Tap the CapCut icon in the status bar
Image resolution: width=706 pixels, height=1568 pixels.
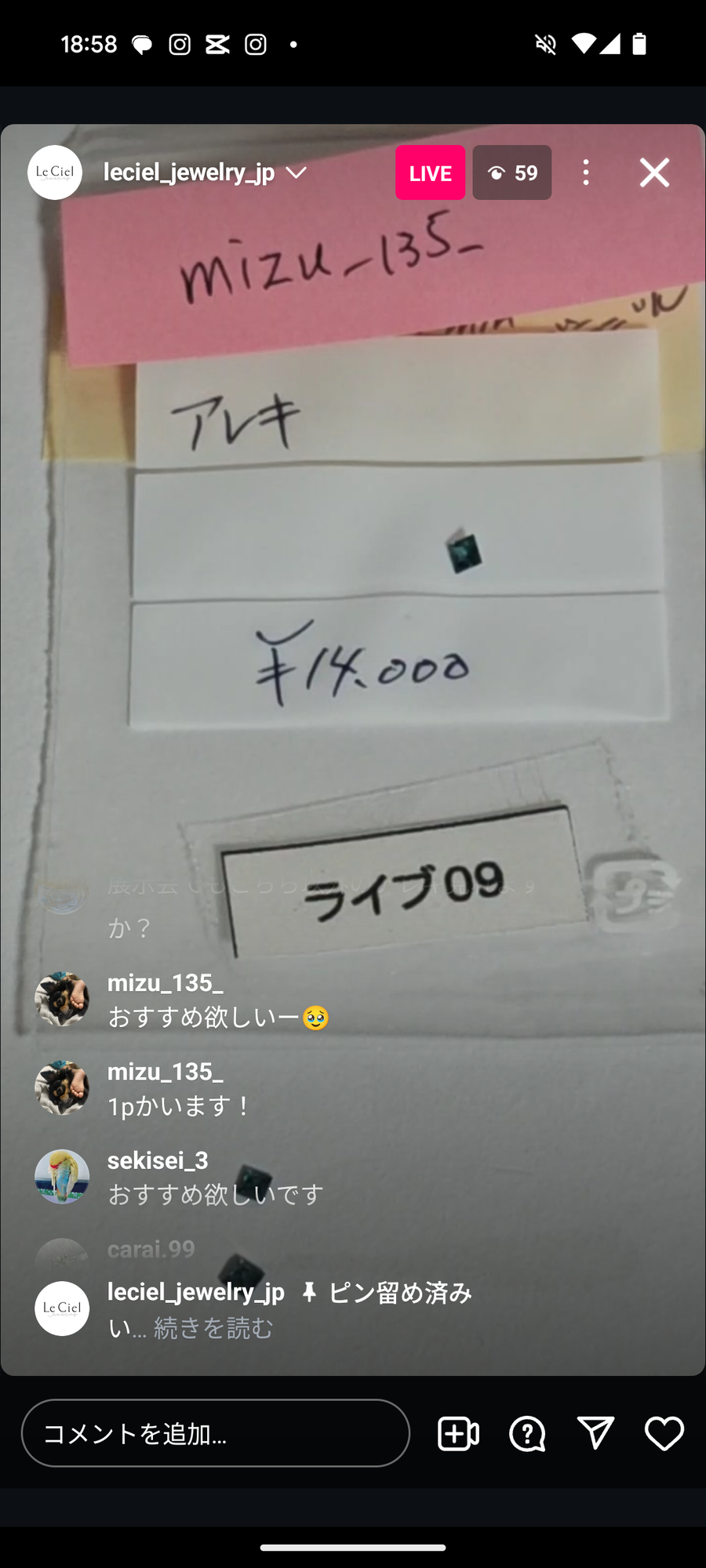217,44
